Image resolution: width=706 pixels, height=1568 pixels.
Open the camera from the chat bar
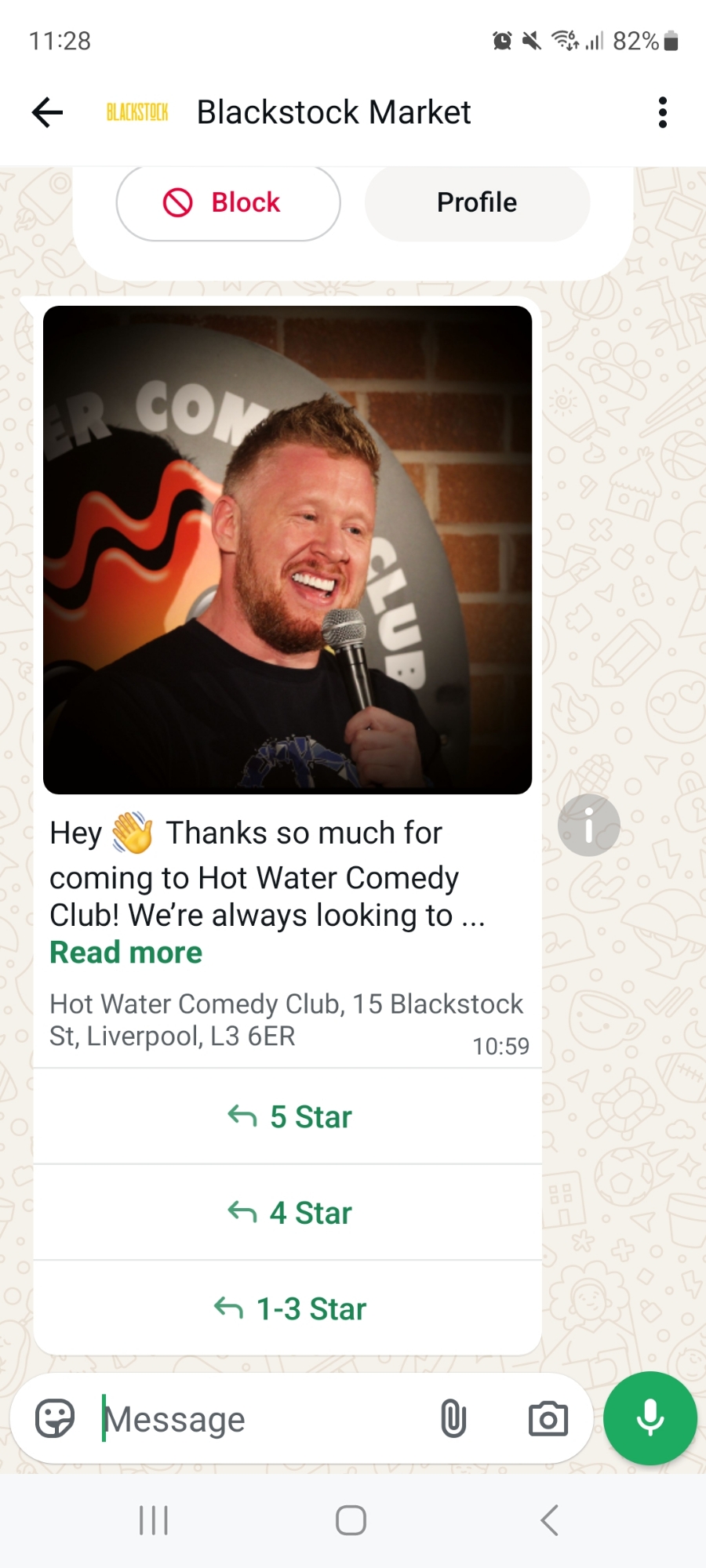click(x=548, y=1418)
